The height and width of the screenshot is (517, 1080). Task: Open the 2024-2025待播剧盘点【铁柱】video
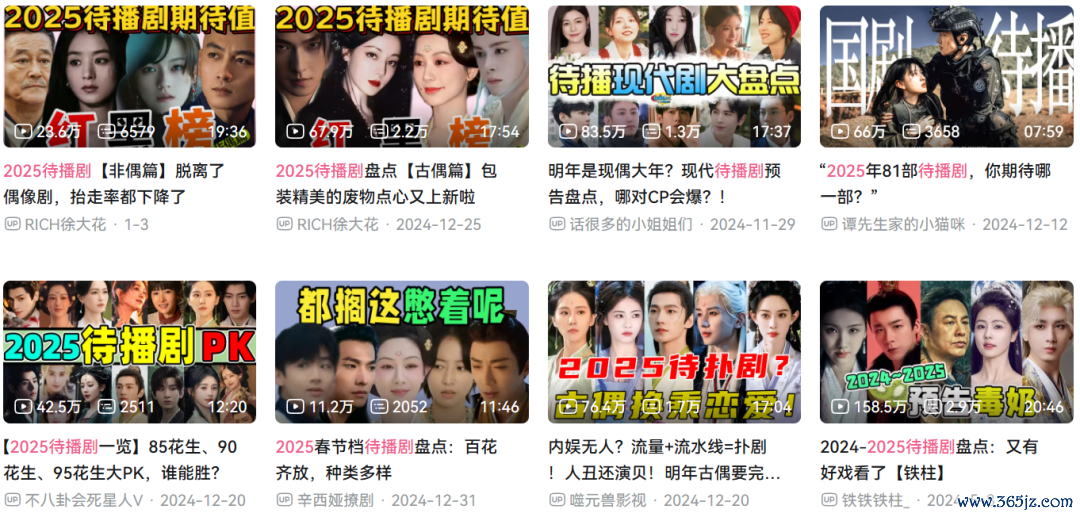click(946, 351)
